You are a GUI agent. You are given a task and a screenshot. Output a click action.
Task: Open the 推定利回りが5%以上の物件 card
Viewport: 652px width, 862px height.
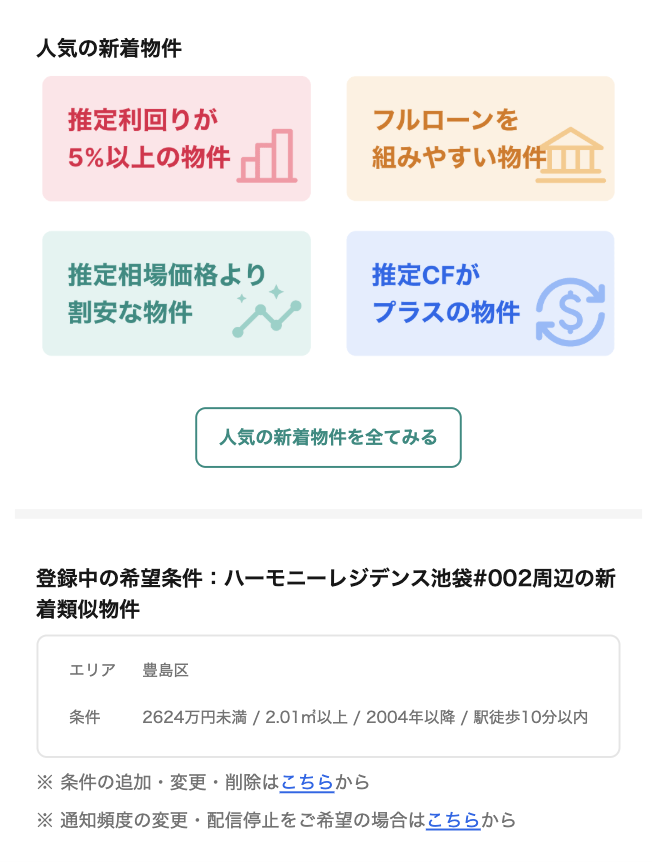point(176,138)
